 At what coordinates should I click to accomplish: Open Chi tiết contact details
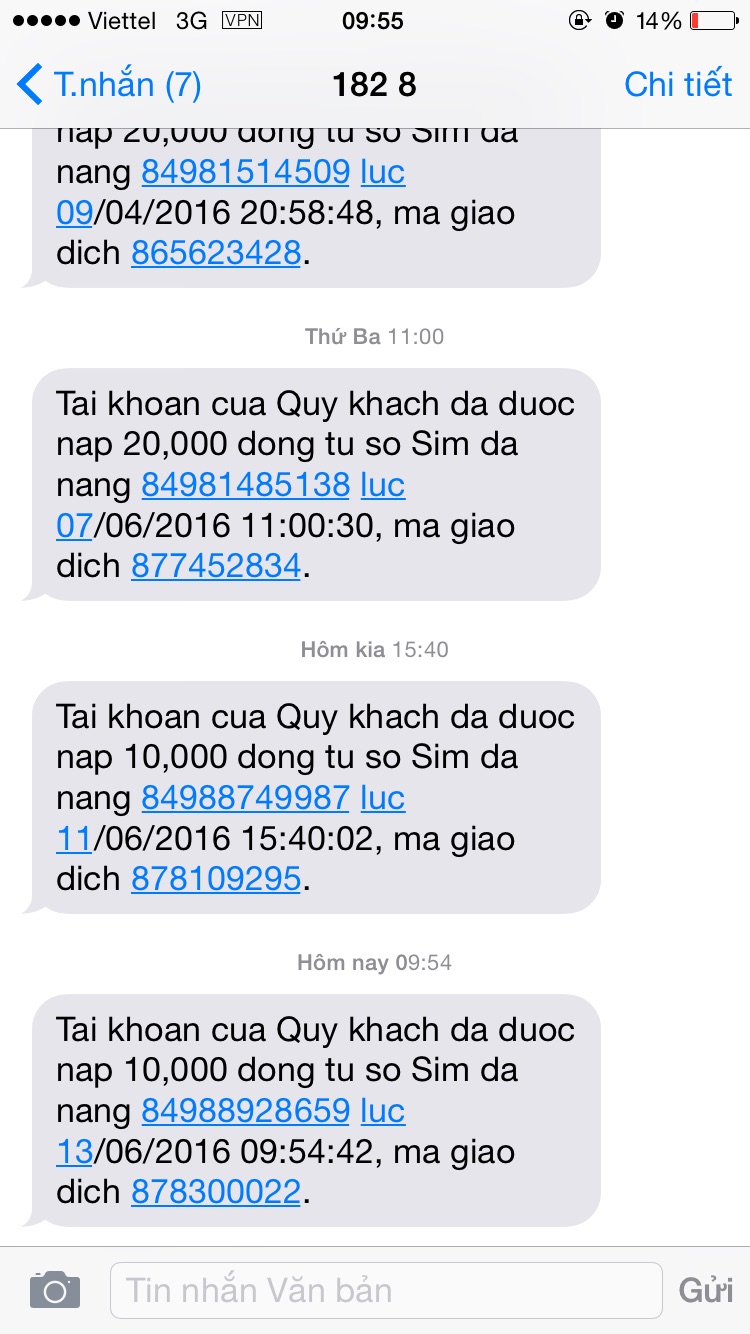(678, 85)
